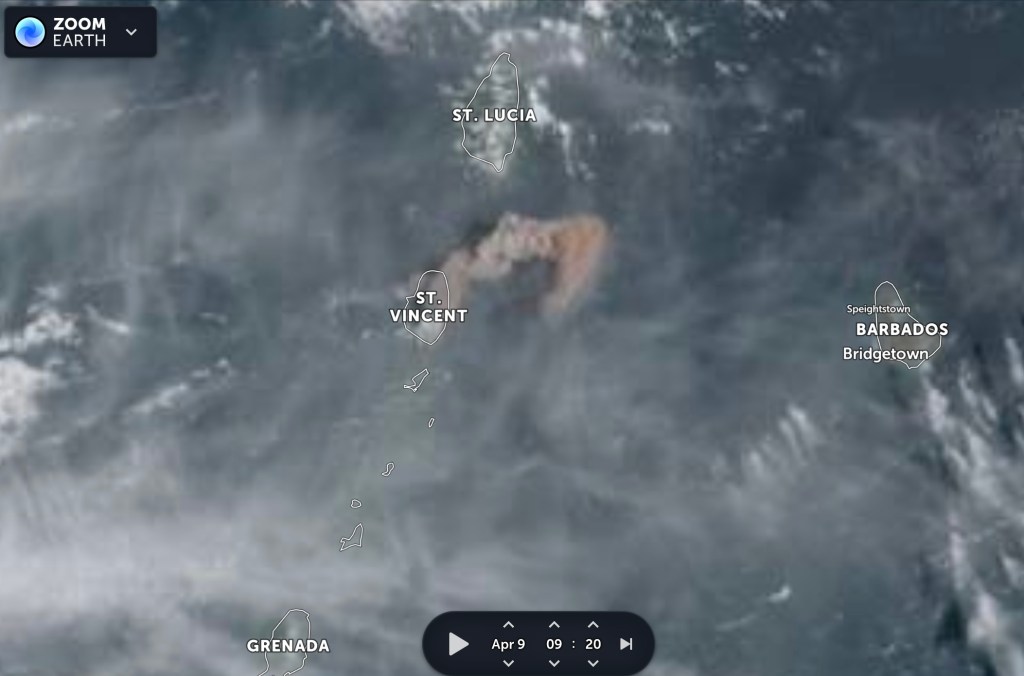Open the Zoom Earth dropdown menu
The width and height of the screenshot is (1024, 676).
[131, 32]
